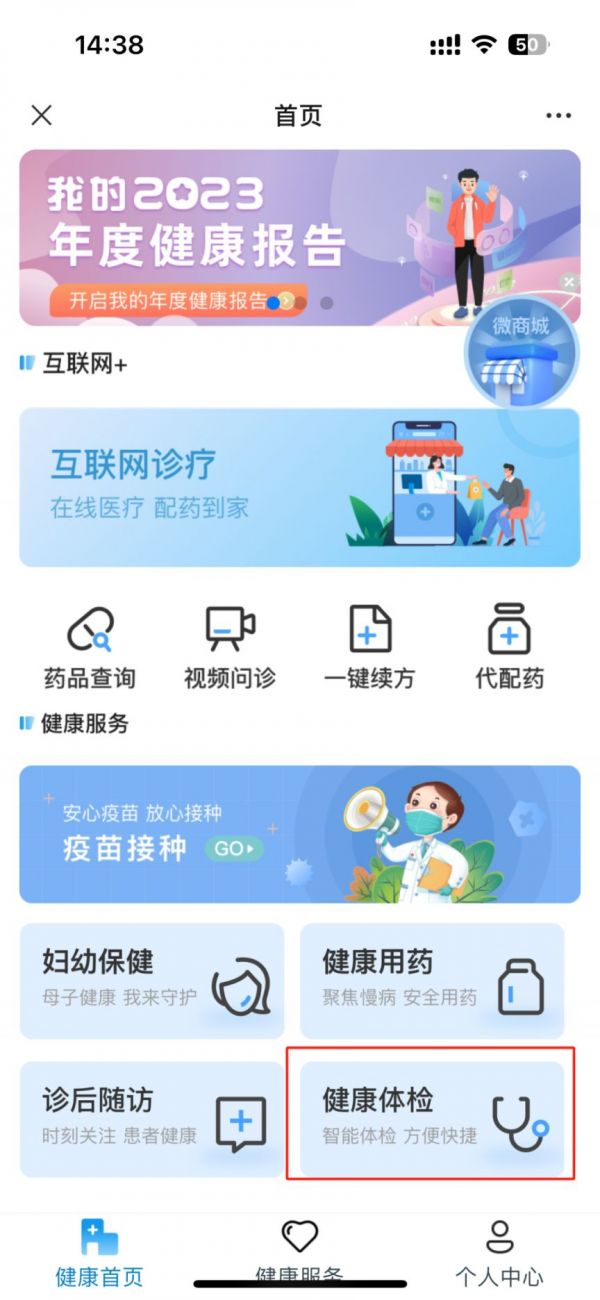This screenshot has height=1300, width=600.
Task: Open the floating 微商城 shop button
Action: 521,351
